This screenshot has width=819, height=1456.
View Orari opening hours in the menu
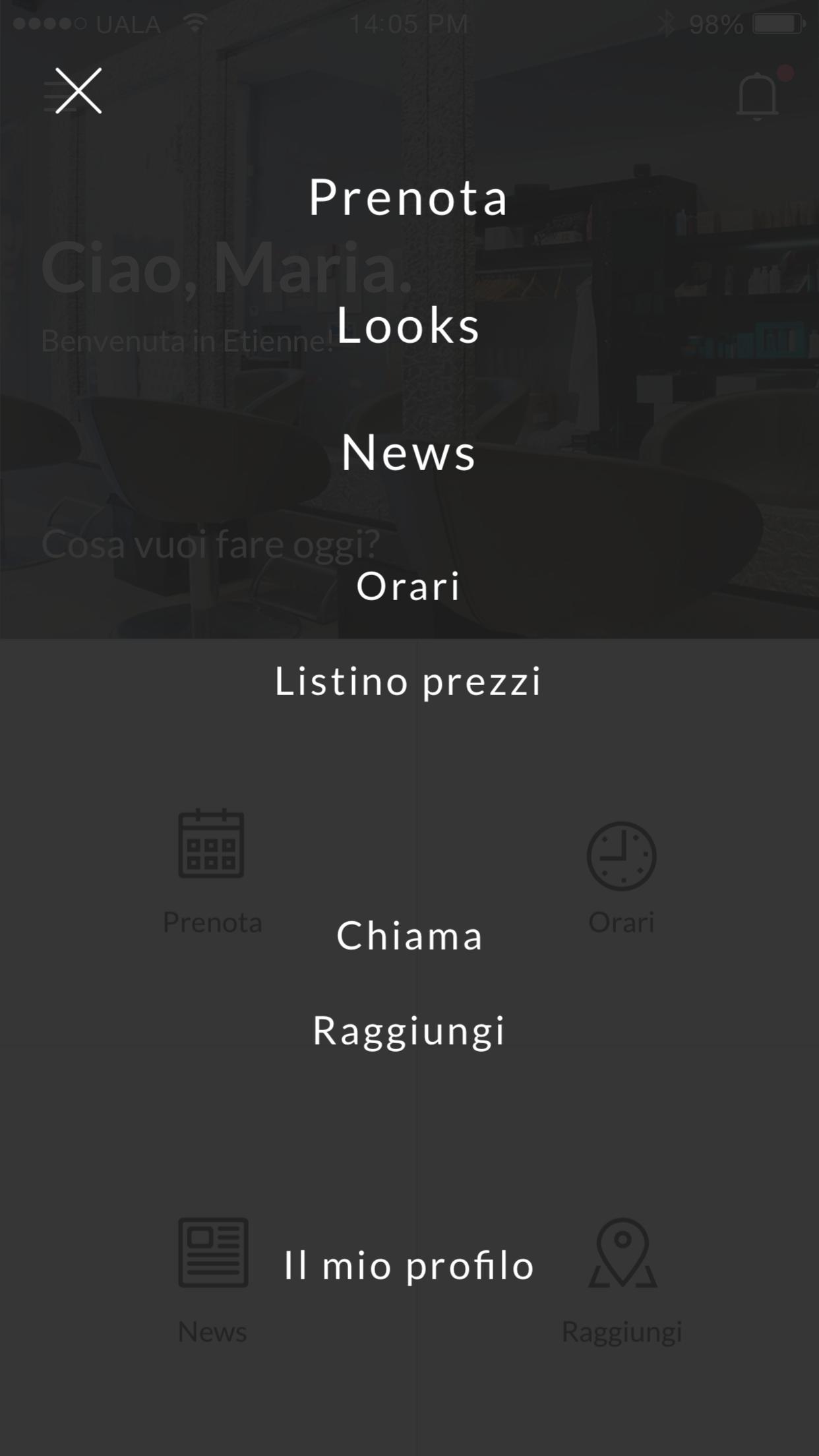(x=409, y=586)
